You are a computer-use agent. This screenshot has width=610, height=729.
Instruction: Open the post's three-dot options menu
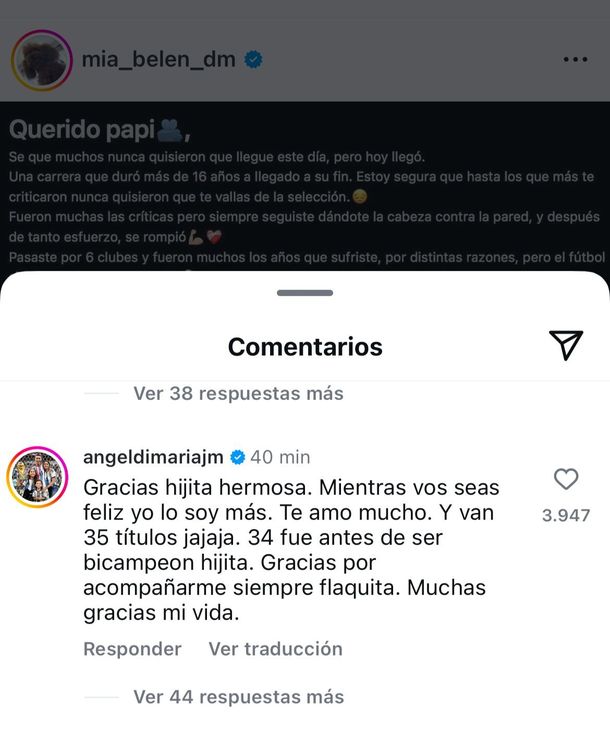click(x=575, y=60)
